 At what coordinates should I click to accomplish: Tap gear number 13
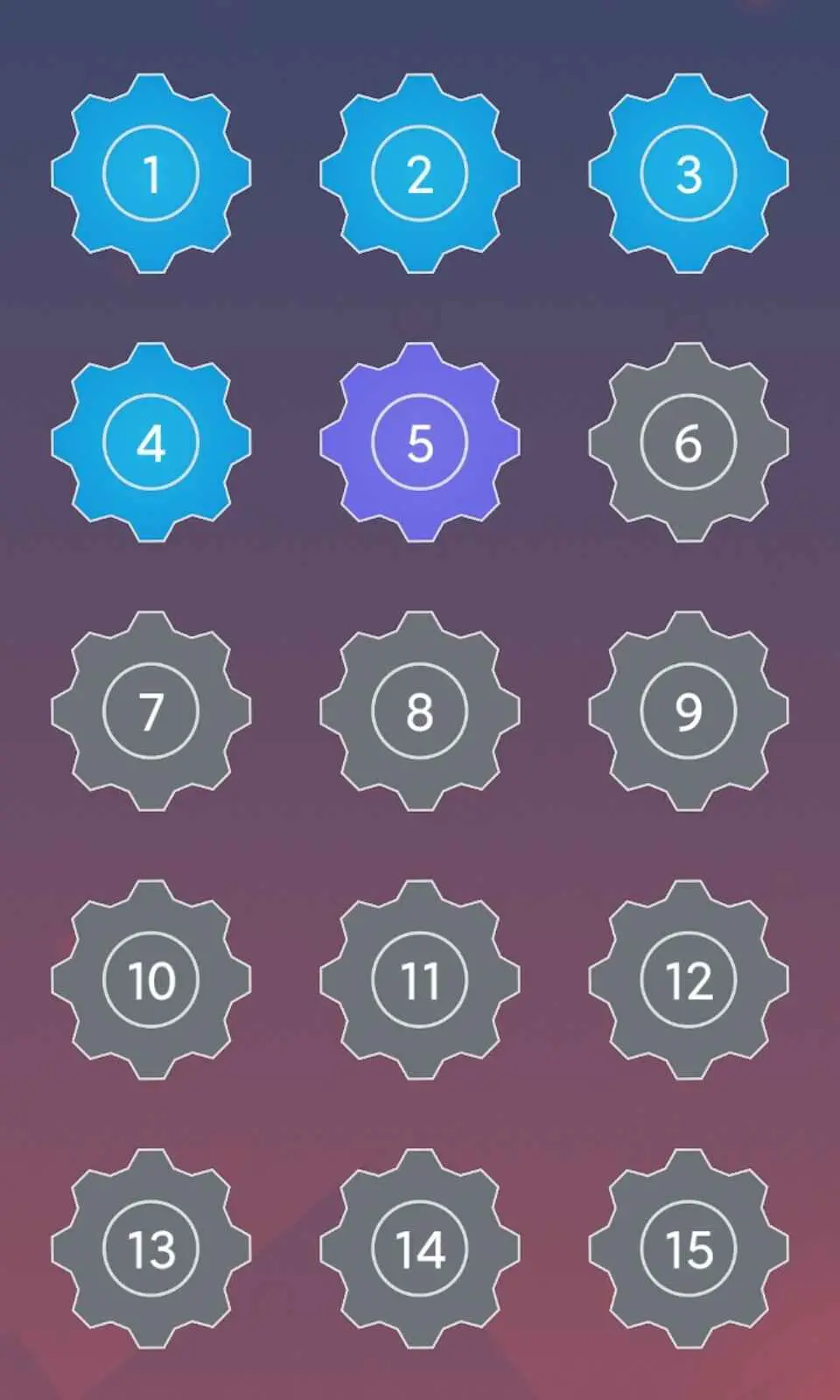pos(151,1248)
